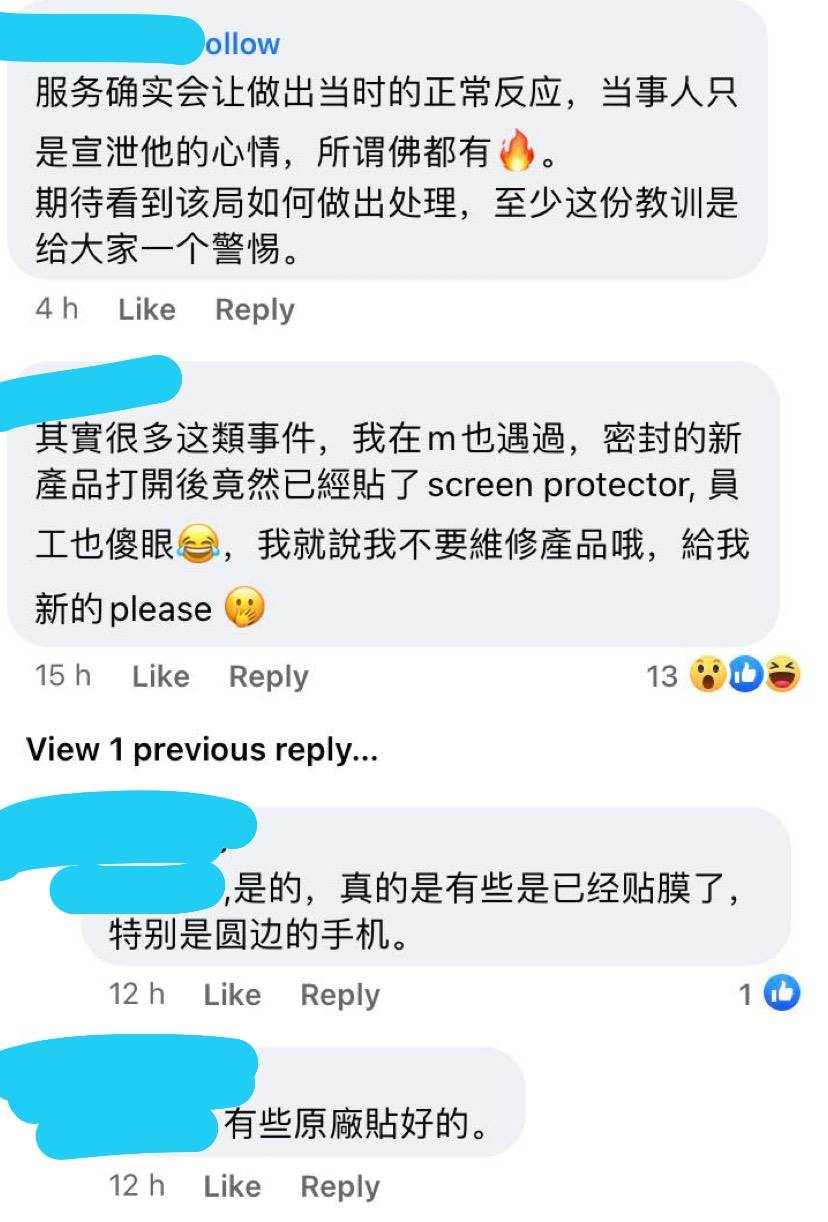This screenshot has height=1222, width=828.
Task: Reply to the comment about 圆边的手机
Action: pos(340,995)
